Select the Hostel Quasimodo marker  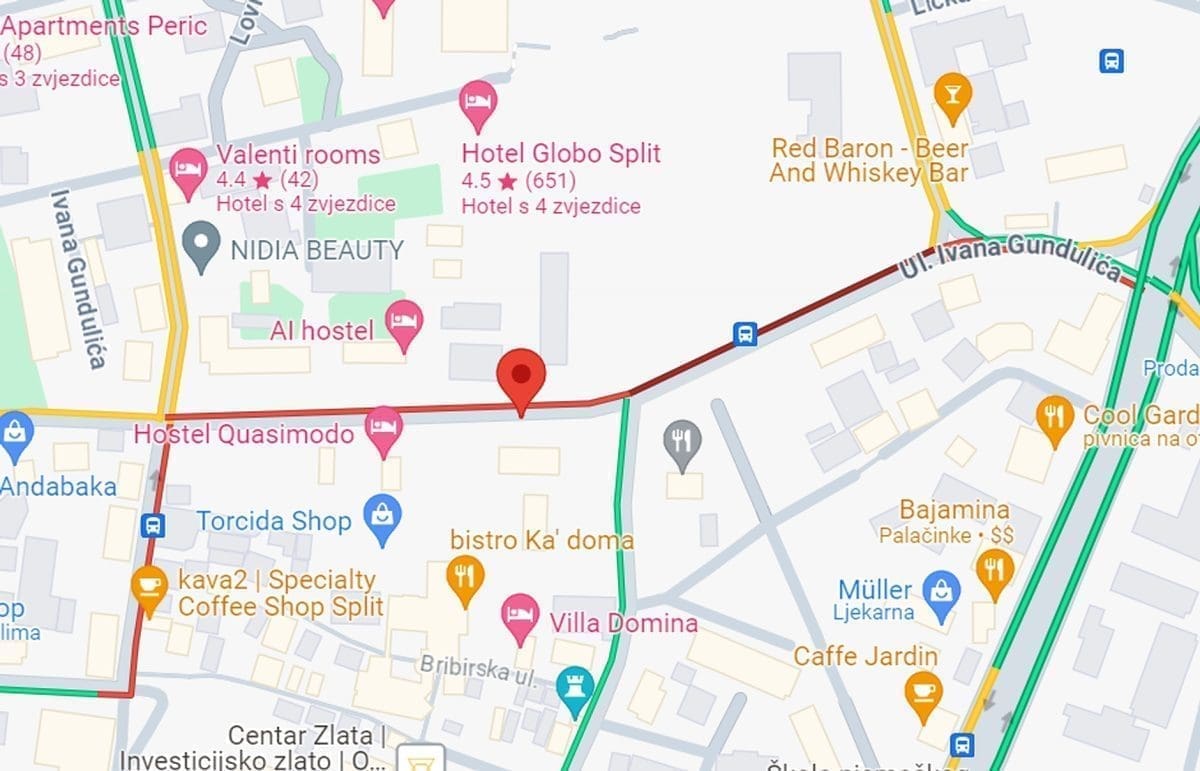click(x=384, y=429)
